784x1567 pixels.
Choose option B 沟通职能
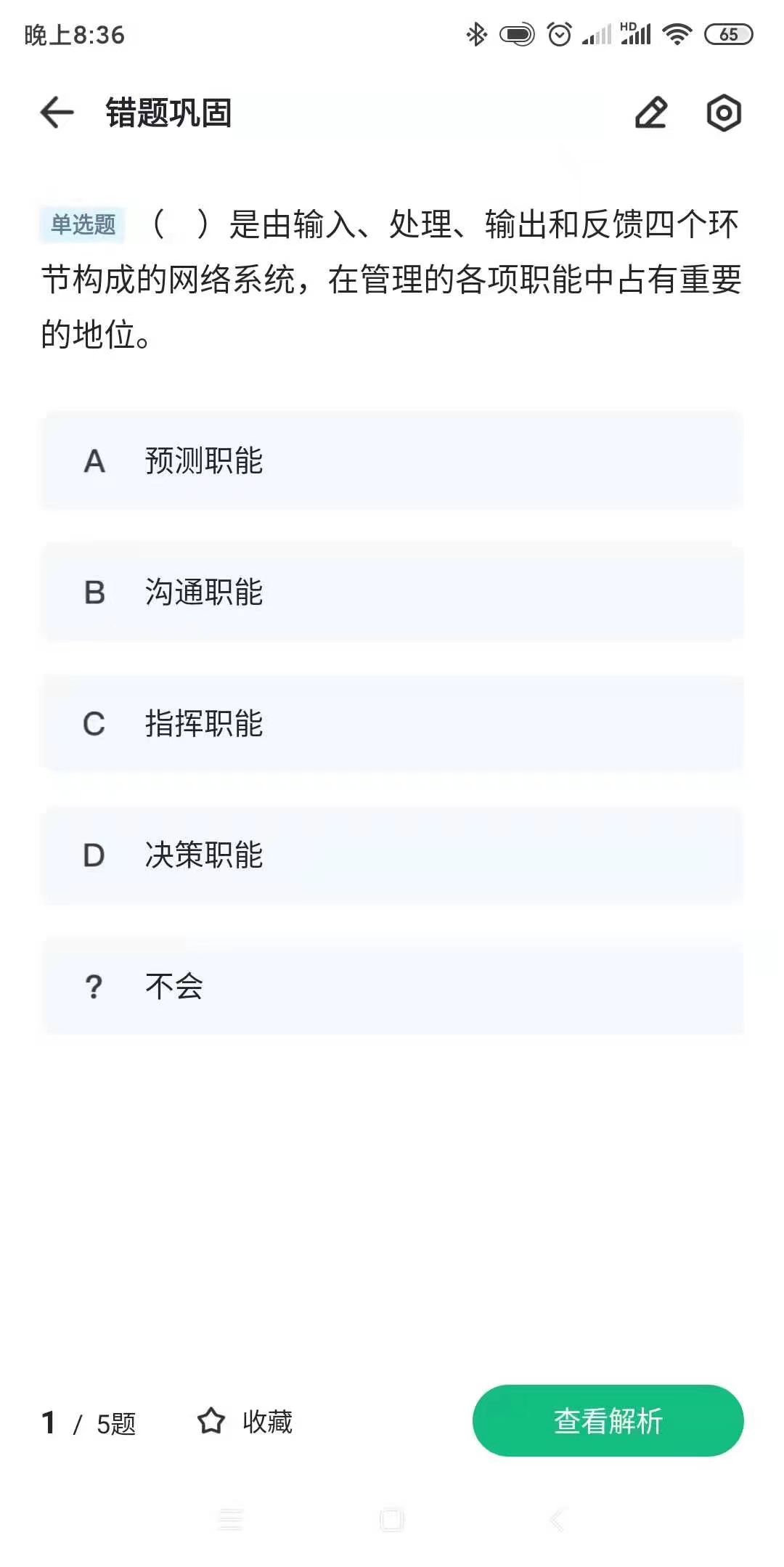[392, 593]
